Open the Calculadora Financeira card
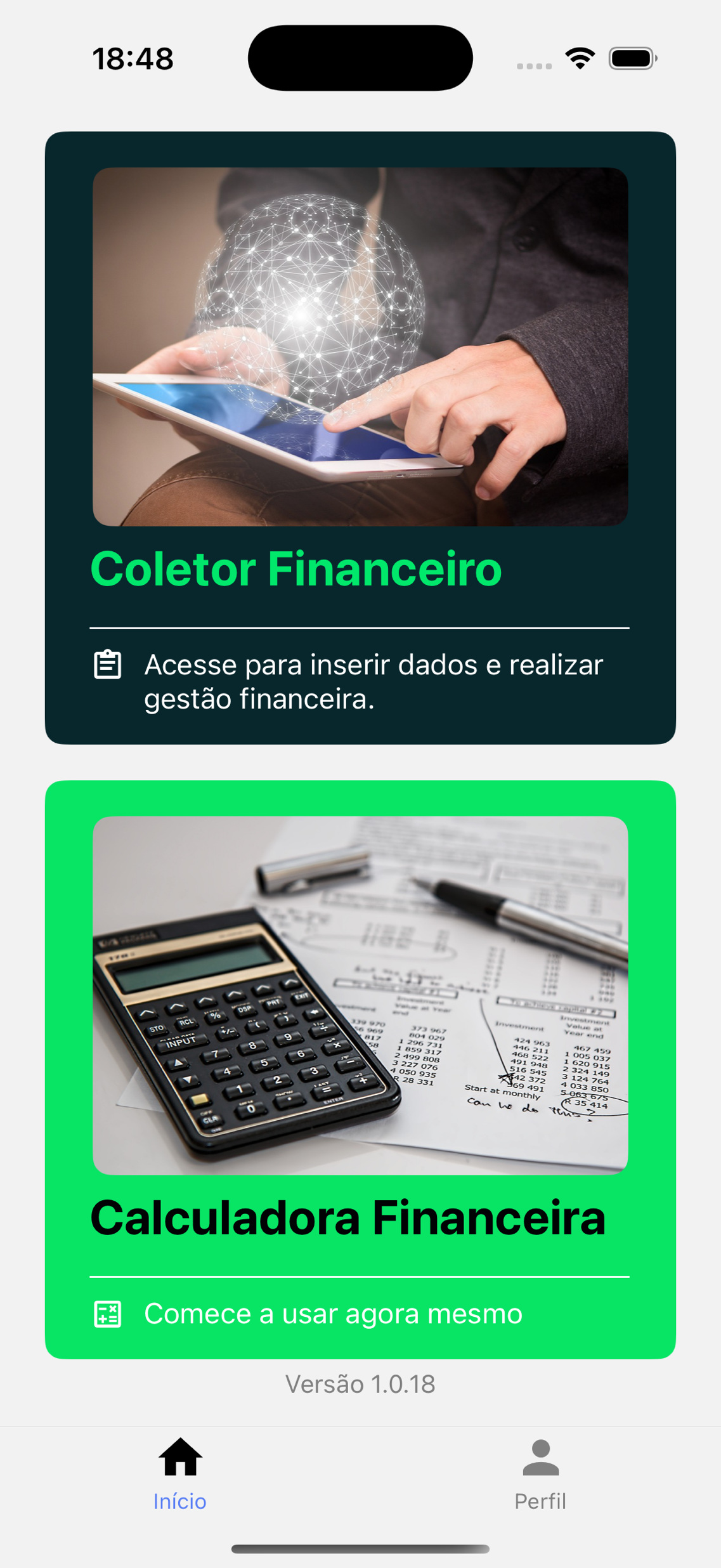 click(x=360, y=1069)
